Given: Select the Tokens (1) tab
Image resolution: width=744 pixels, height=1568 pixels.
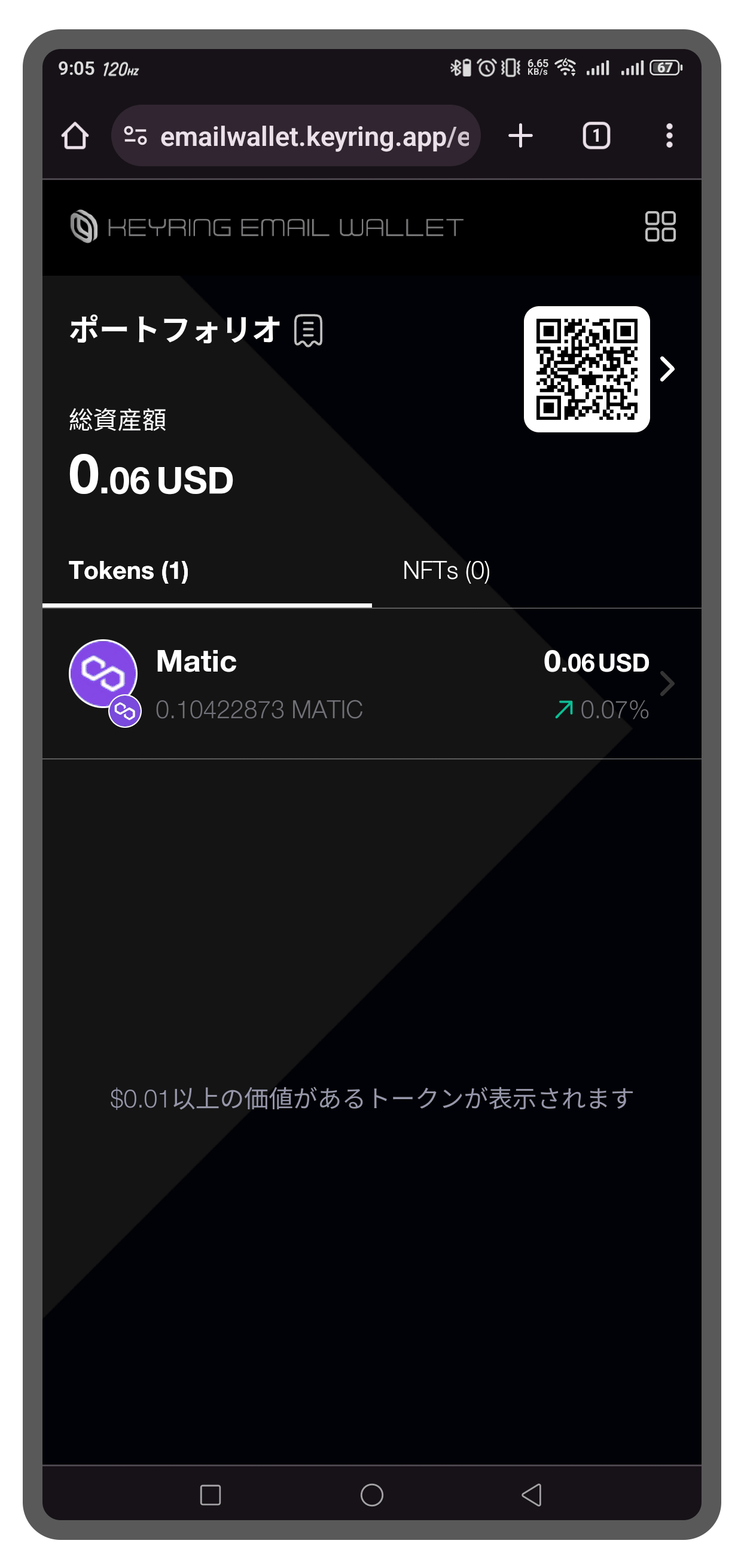Looking at the screenshot, I should pyautogui.click(x=129, y=571).
